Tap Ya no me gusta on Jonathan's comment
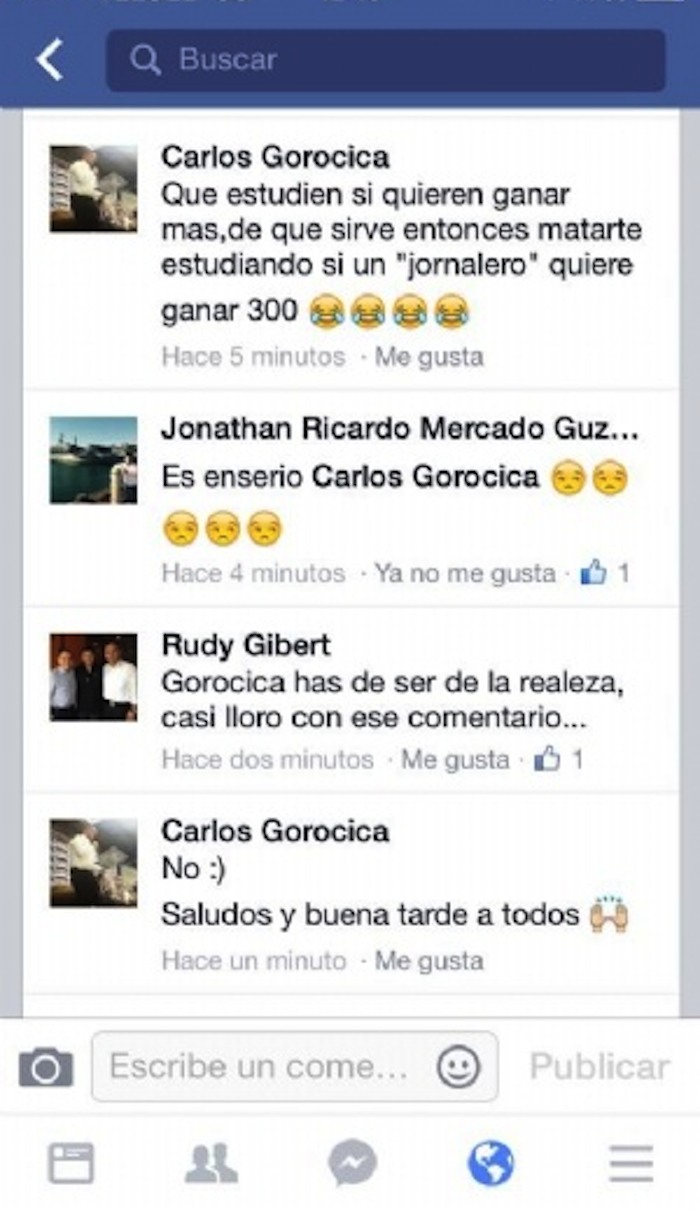 [464, 573]
